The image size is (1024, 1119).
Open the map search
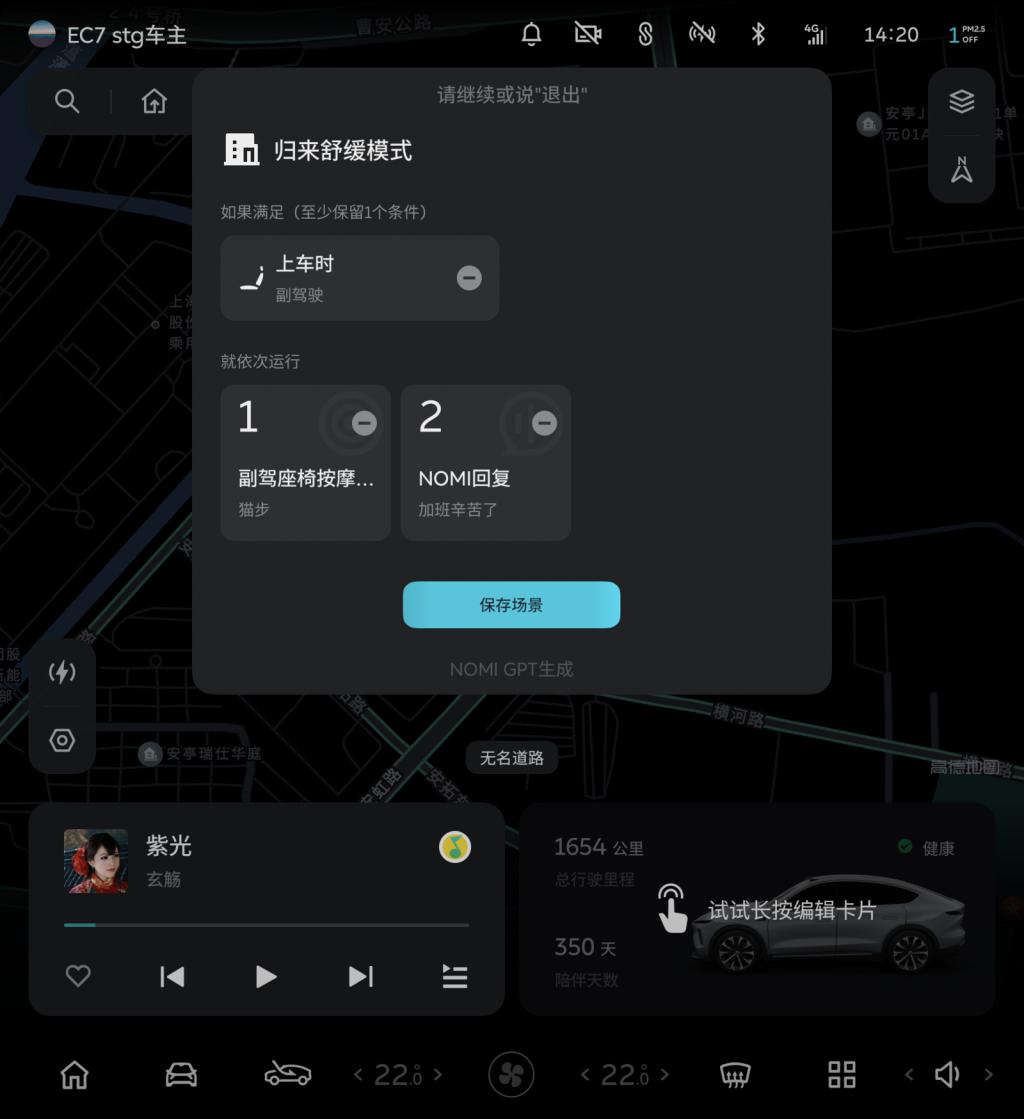coord(67,101)
